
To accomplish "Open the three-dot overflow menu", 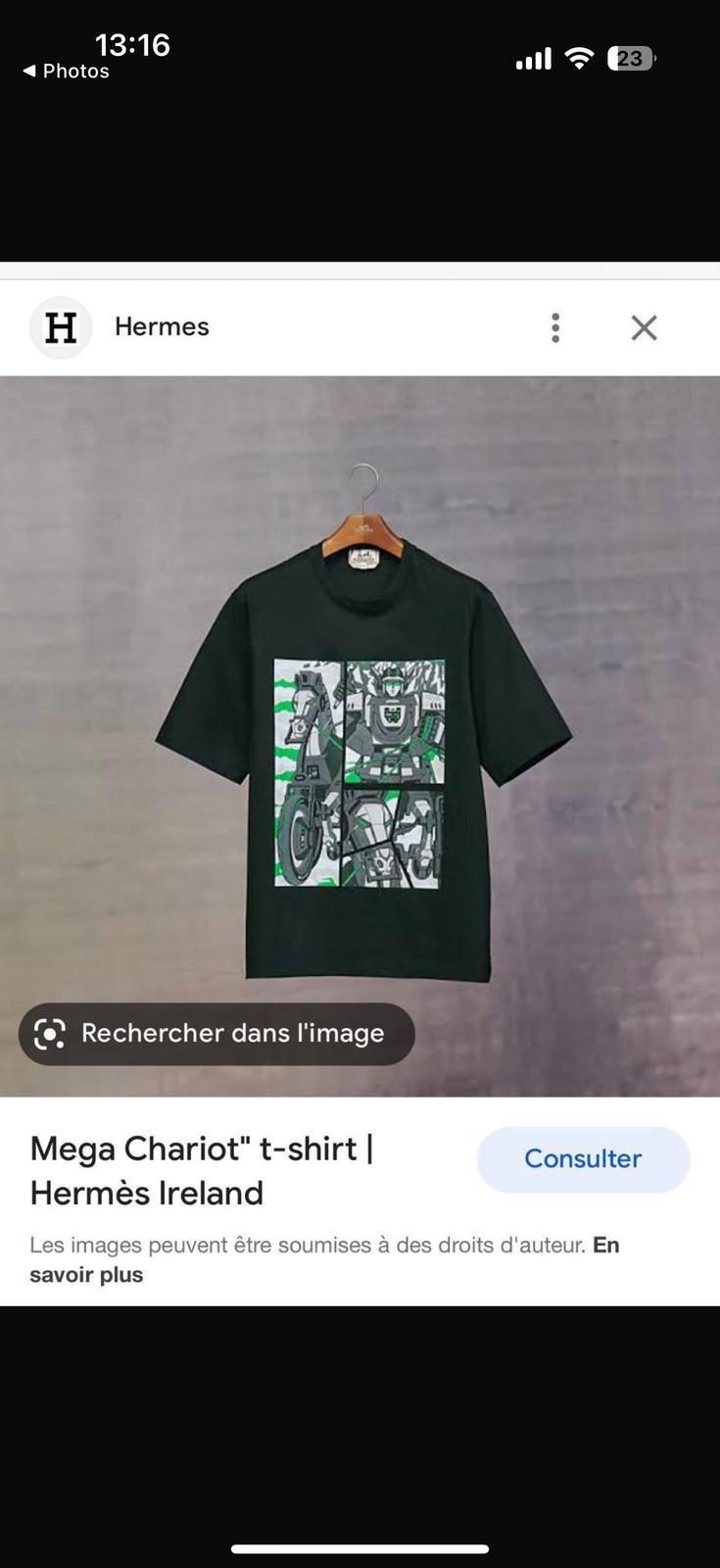I will [x=554, y=327].
